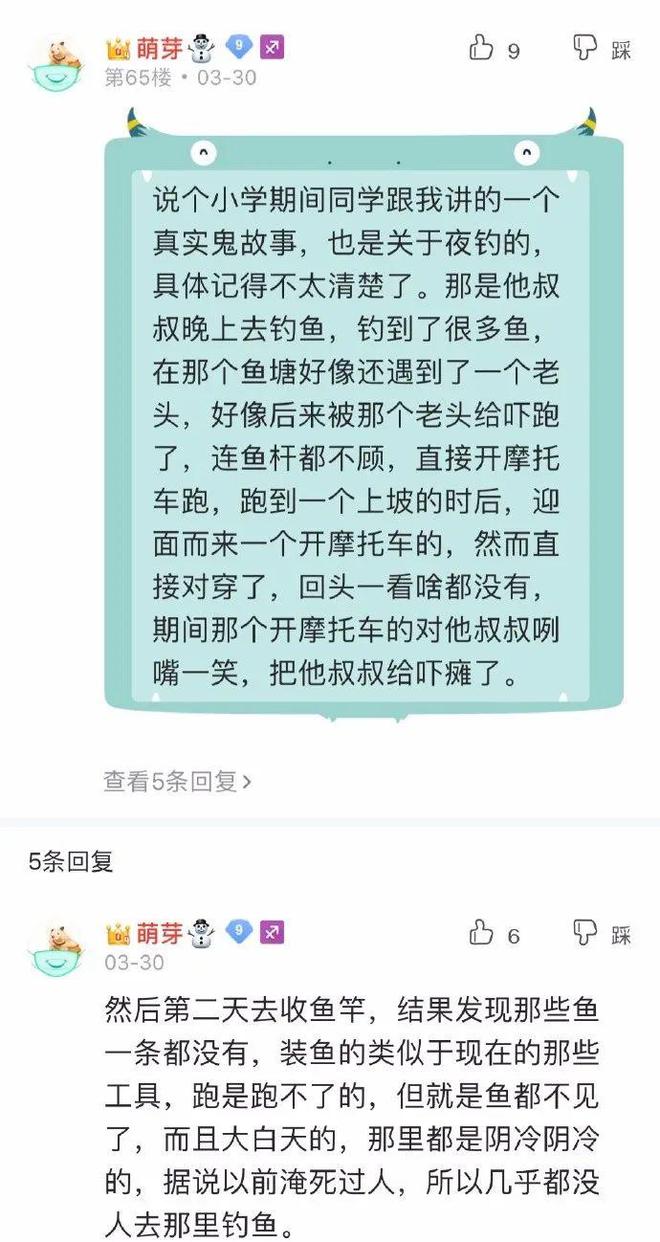Like the reply with 6 likes
The width and height of the screenshot is (660, 1242).
pos(483,934)
